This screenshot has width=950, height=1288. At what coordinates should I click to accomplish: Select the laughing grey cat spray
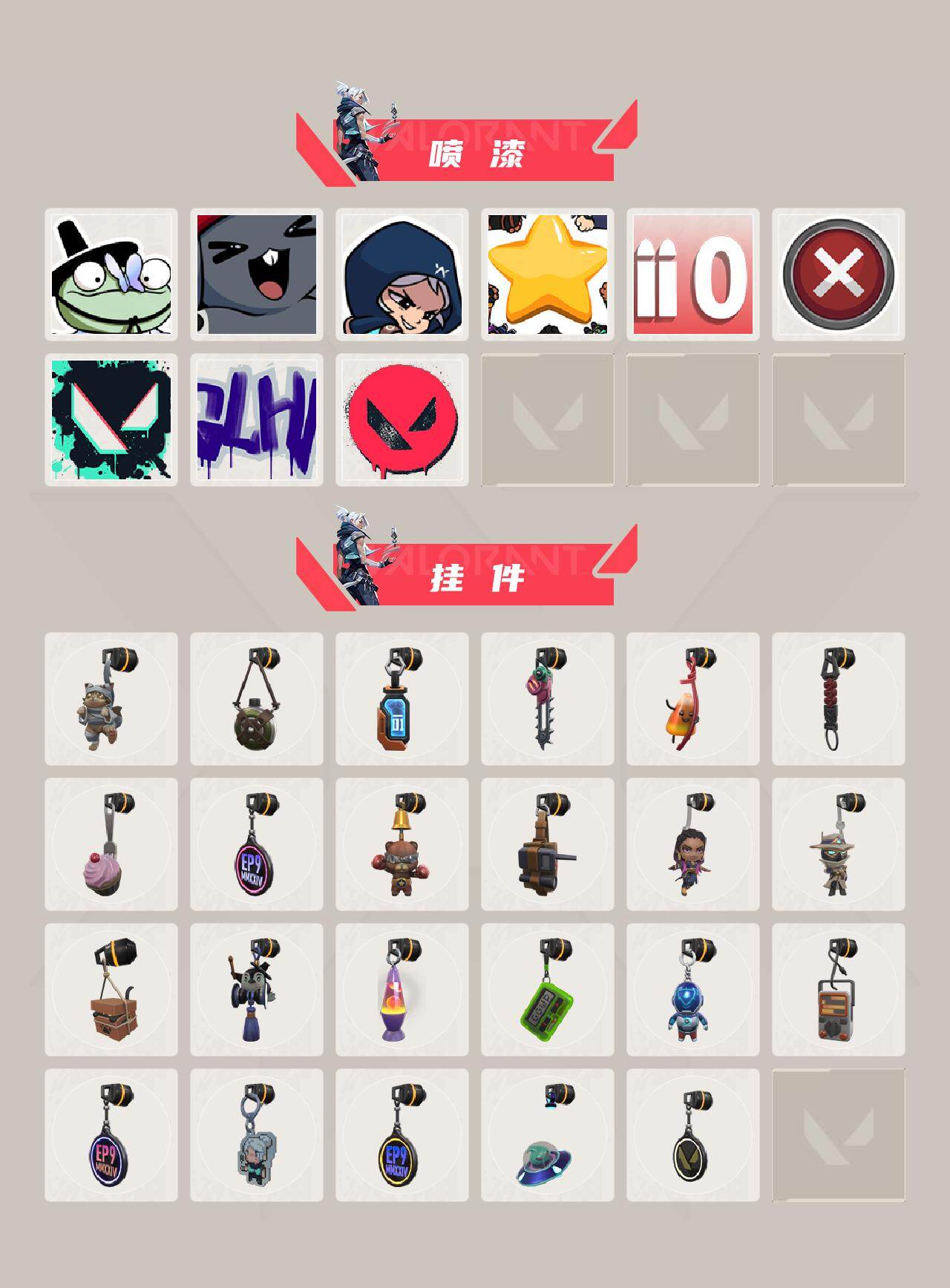(x=256, y=273)
